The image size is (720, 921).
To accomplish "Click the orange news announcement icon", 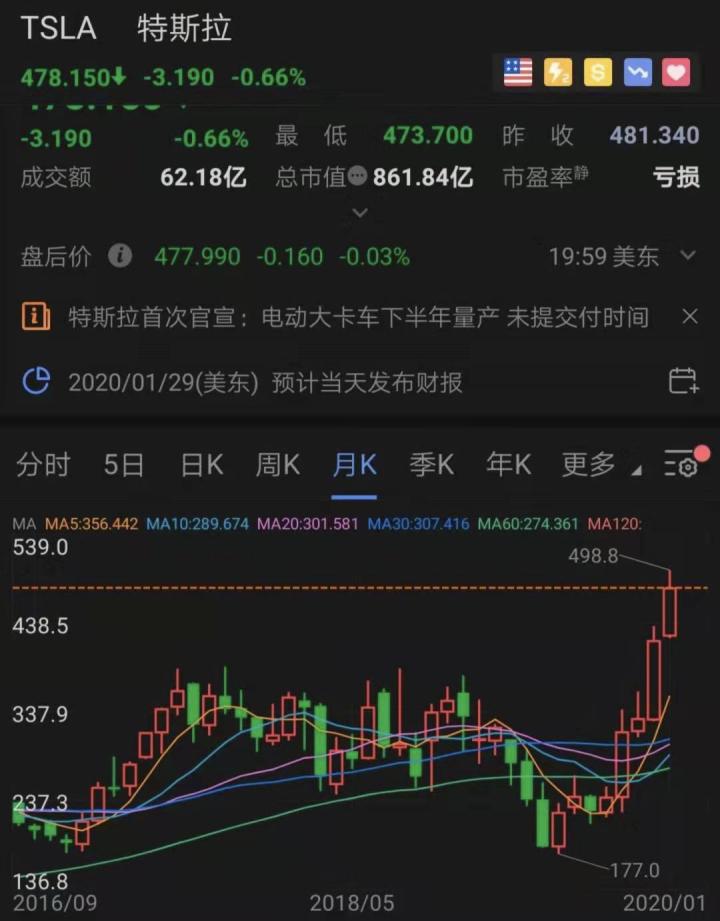I will (x=34, y=316).
